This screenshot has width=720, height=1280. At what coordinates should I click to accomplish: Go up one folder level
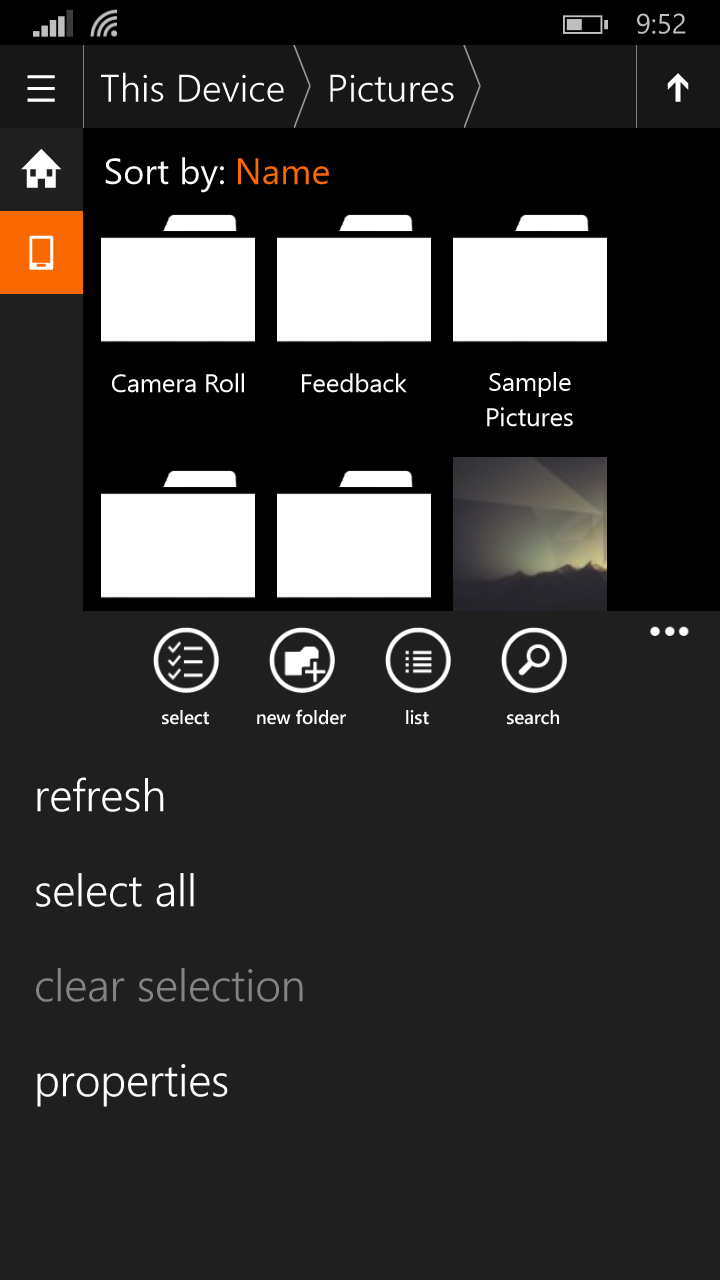pyautogui.click(x=678, y=89)
